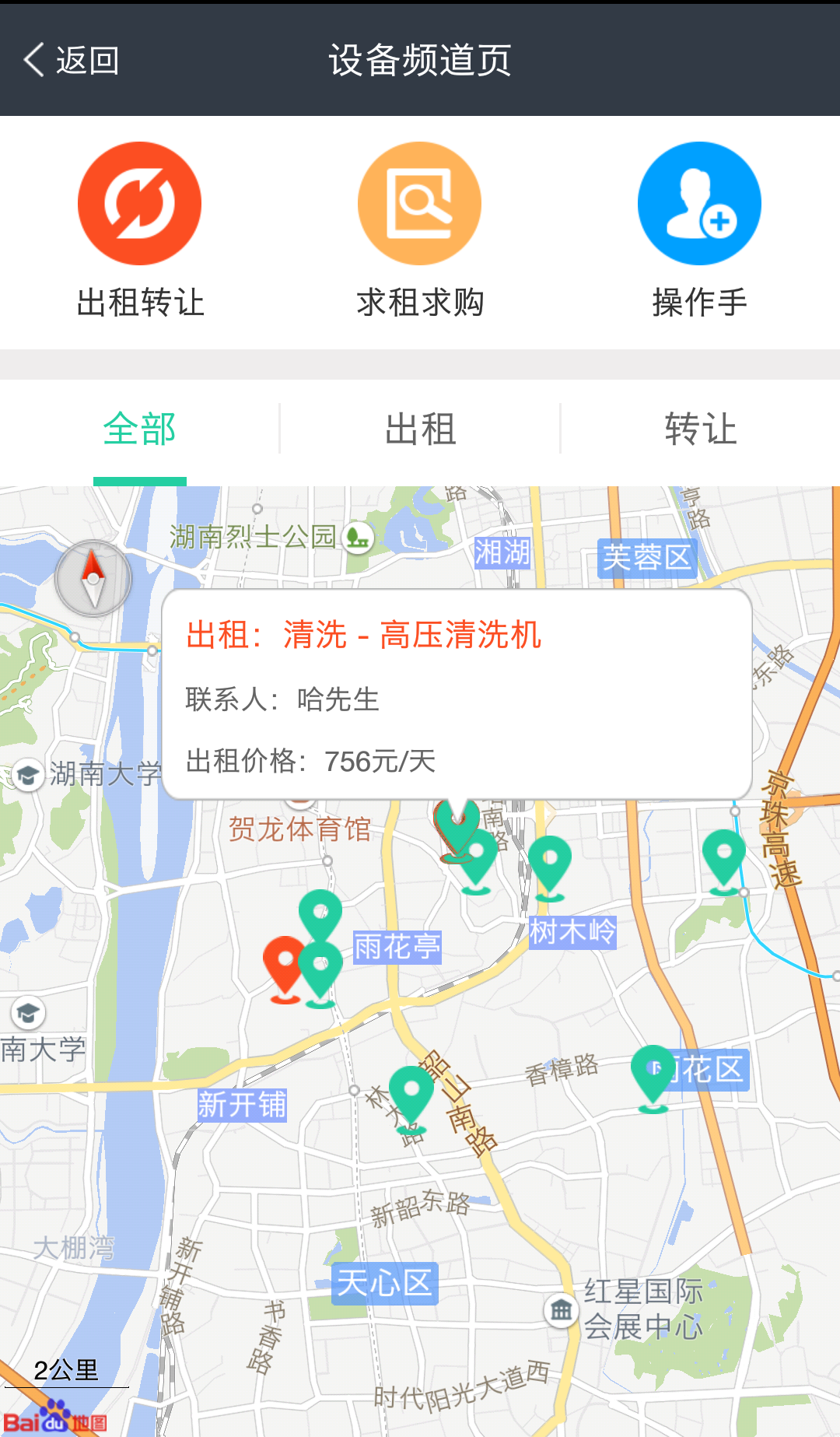Viewport: 840px width, 1437px height.
Task: Switch to the 出租 tab
Action: [420, 430]
